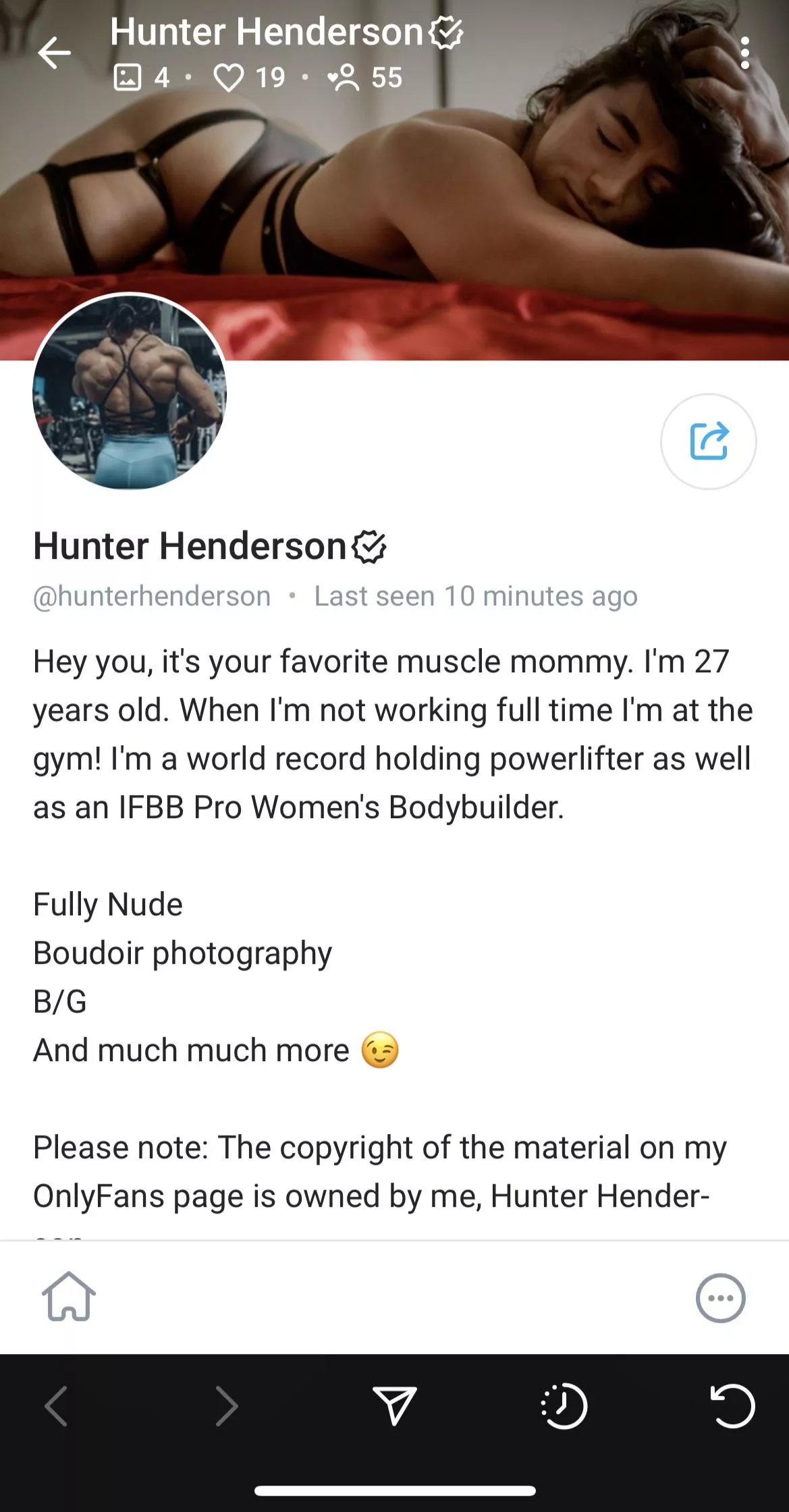Open the more options circle icon
Image resolution: width=789 pixels, height=1512 pixels.
(720, 1297)
